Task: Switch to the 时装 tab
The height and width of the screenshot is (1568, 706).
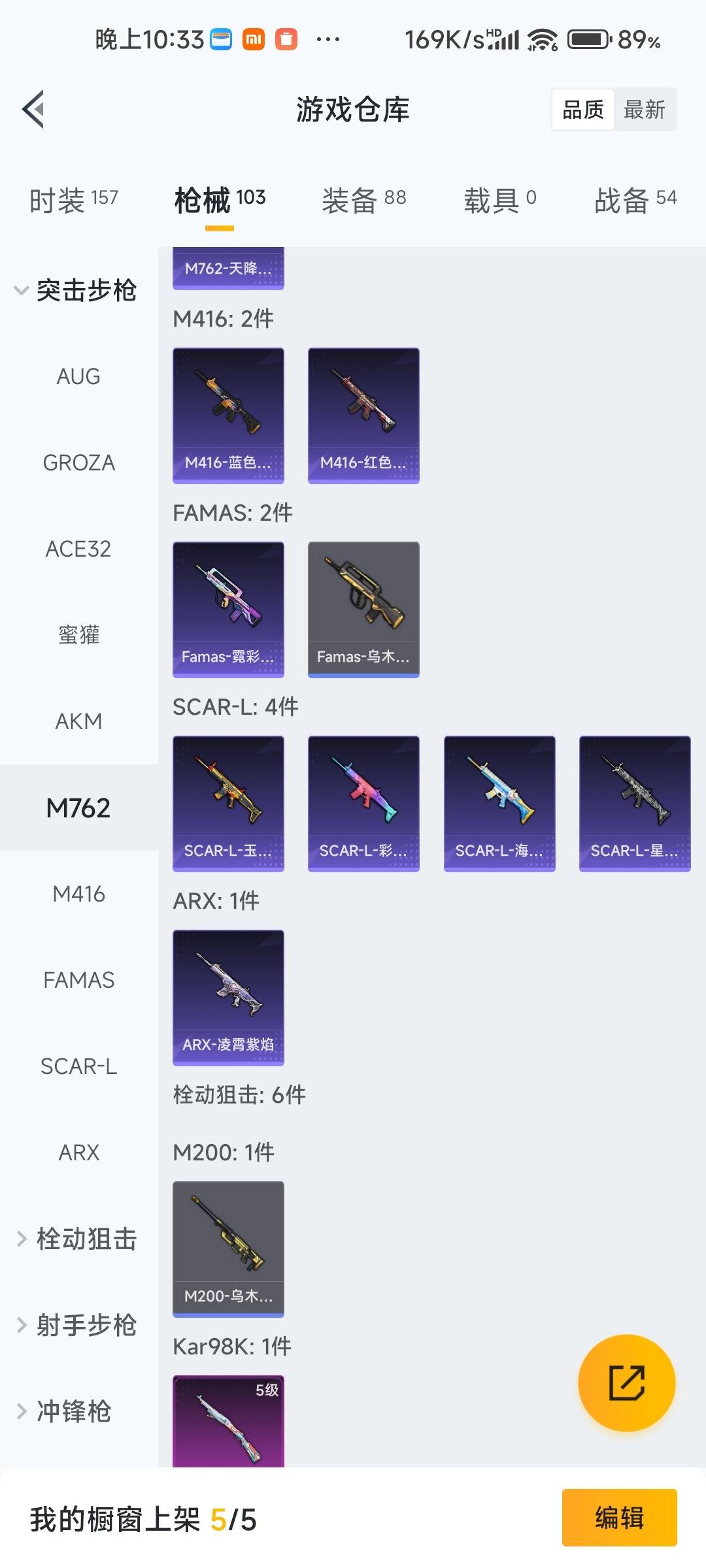Action: coord(73,199)
